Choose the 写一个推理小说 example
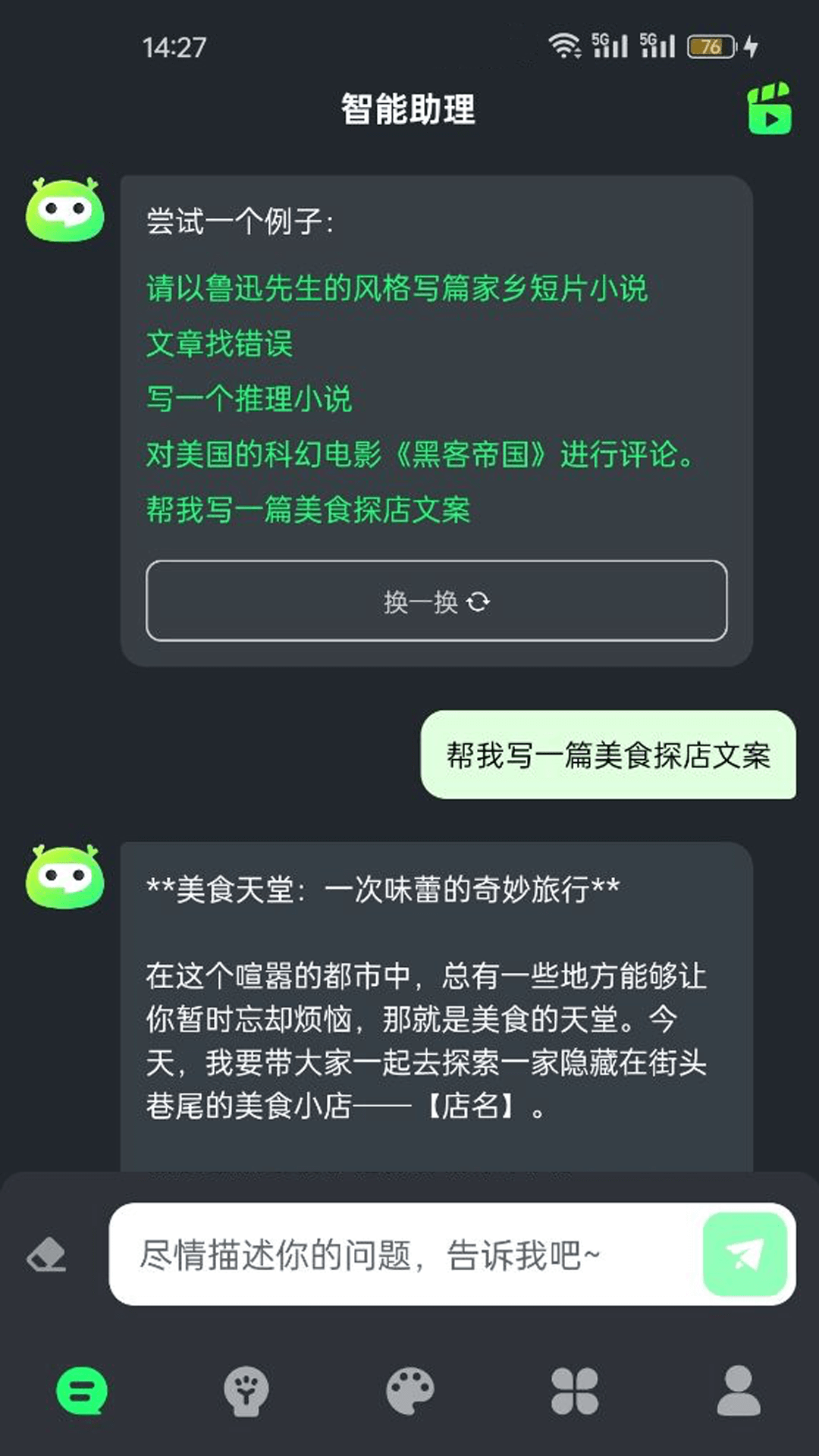This screenshot has height=1456, width=819. 249,399
